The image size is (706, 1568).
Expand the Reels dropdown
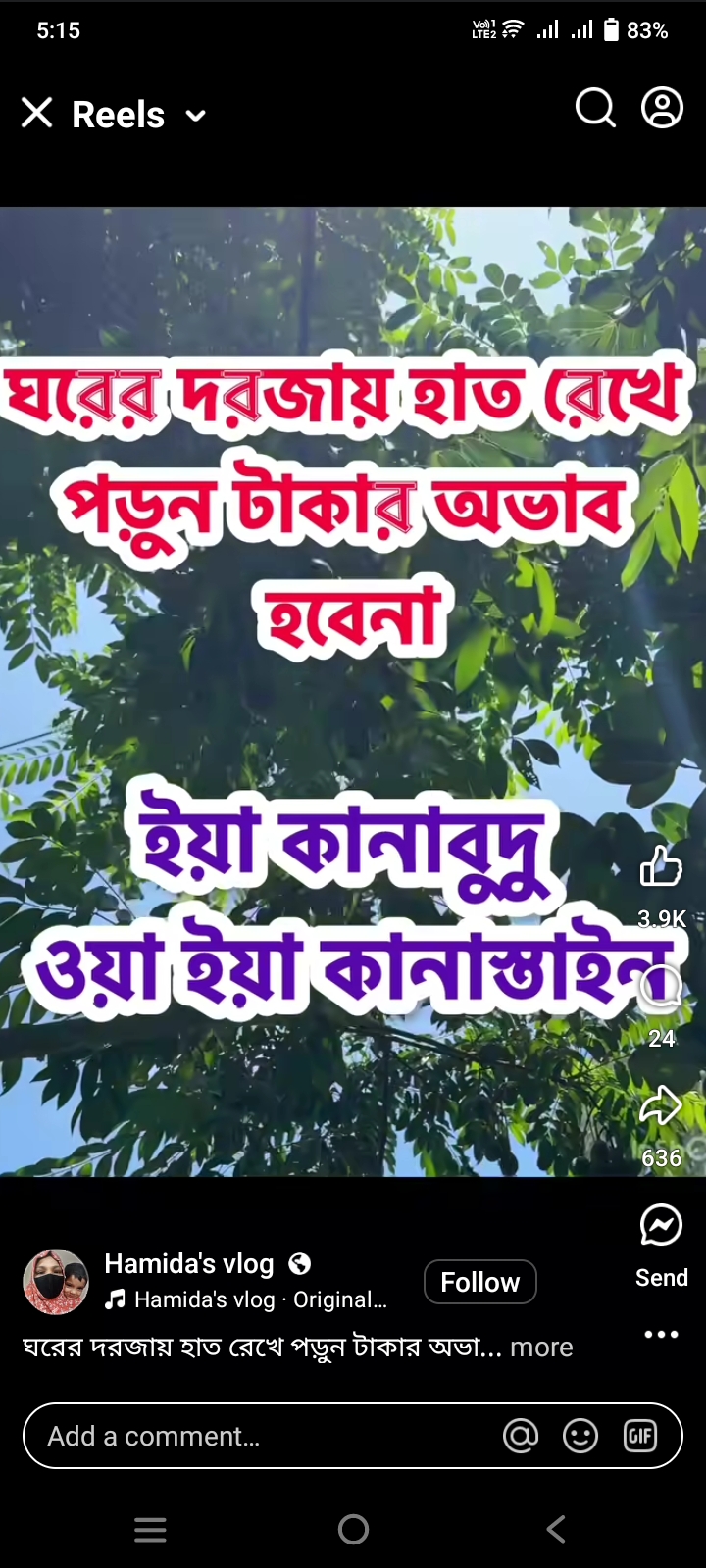pyautogui.click(x=195, y=116)
